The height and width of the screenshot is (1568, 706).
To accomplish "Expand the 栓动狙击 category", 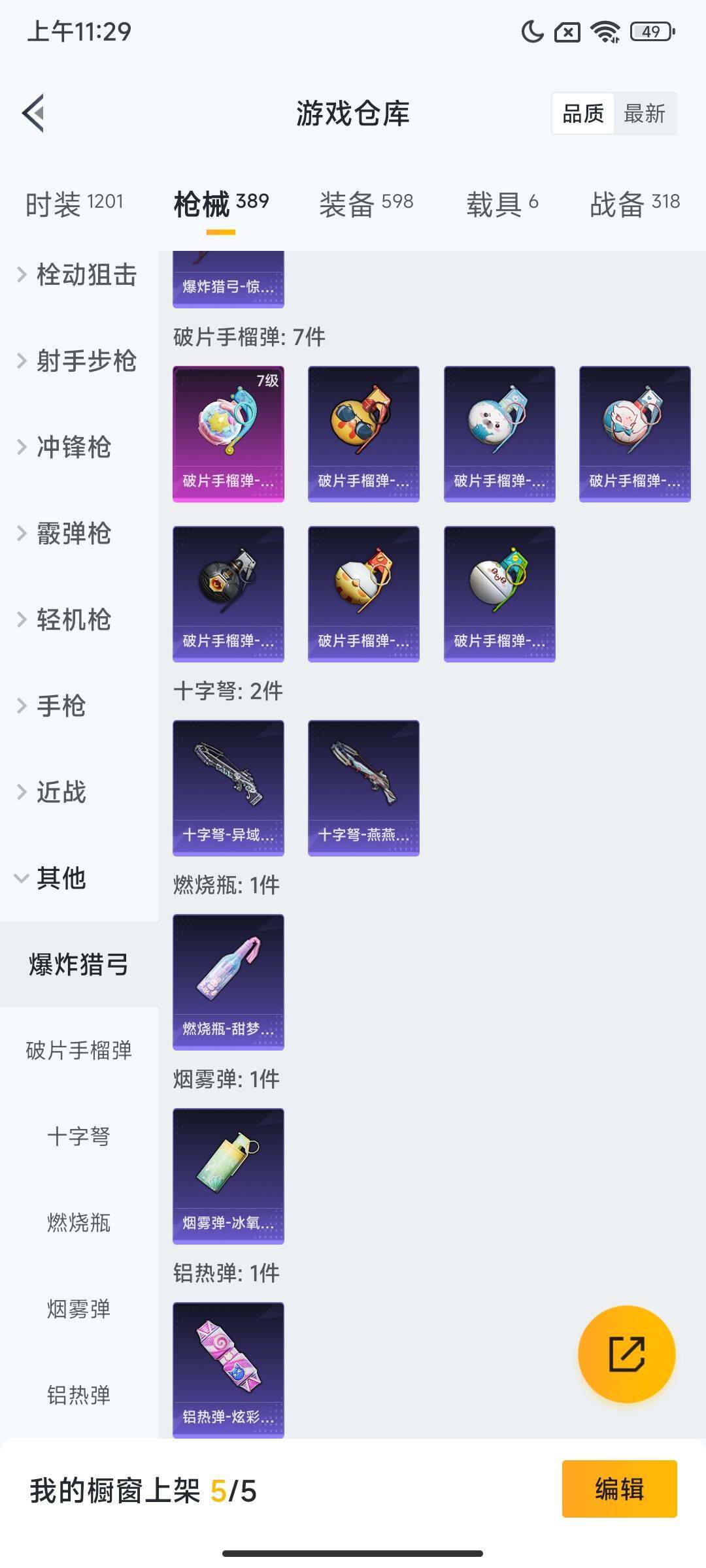I will (78, 274).
